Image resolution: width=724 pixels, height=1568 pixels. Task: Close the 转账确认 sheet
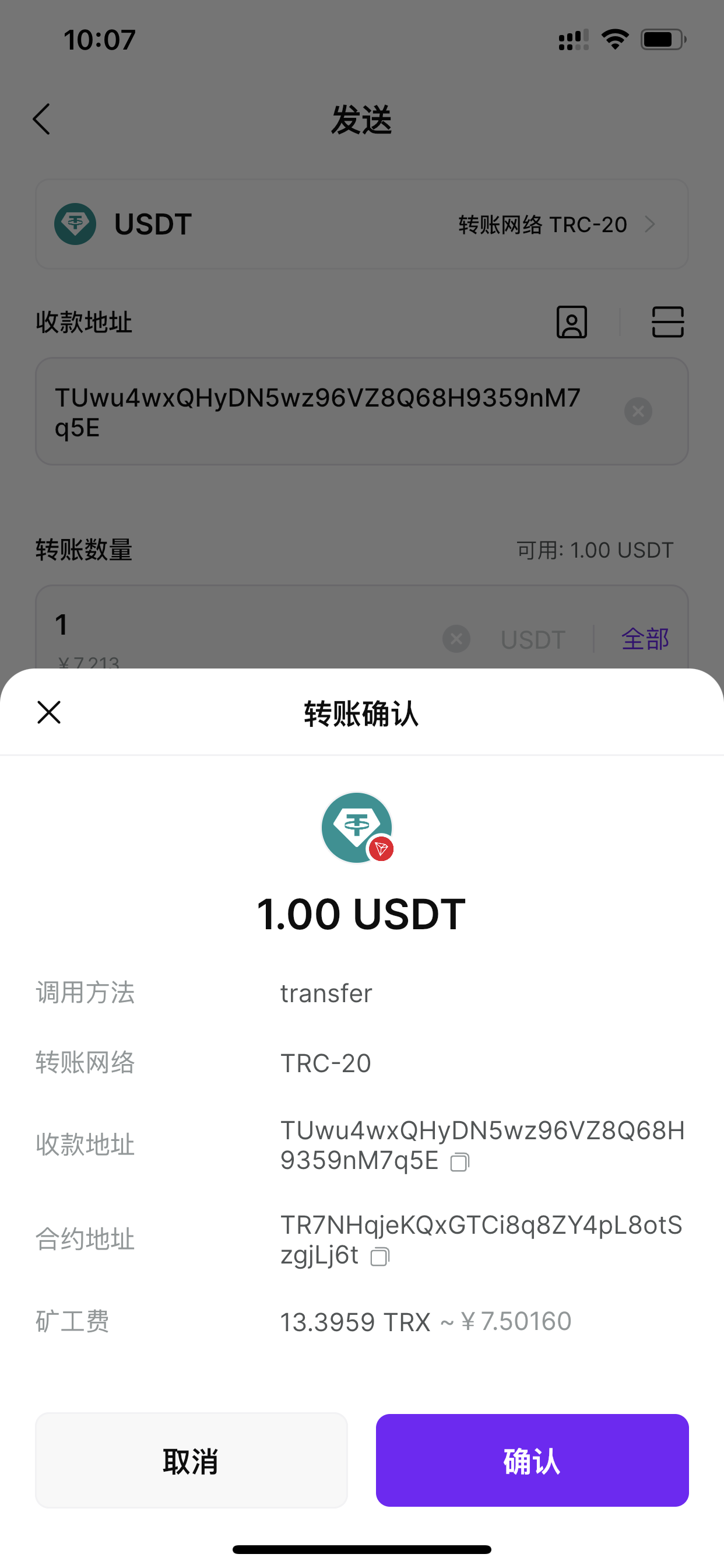(48, 712)
